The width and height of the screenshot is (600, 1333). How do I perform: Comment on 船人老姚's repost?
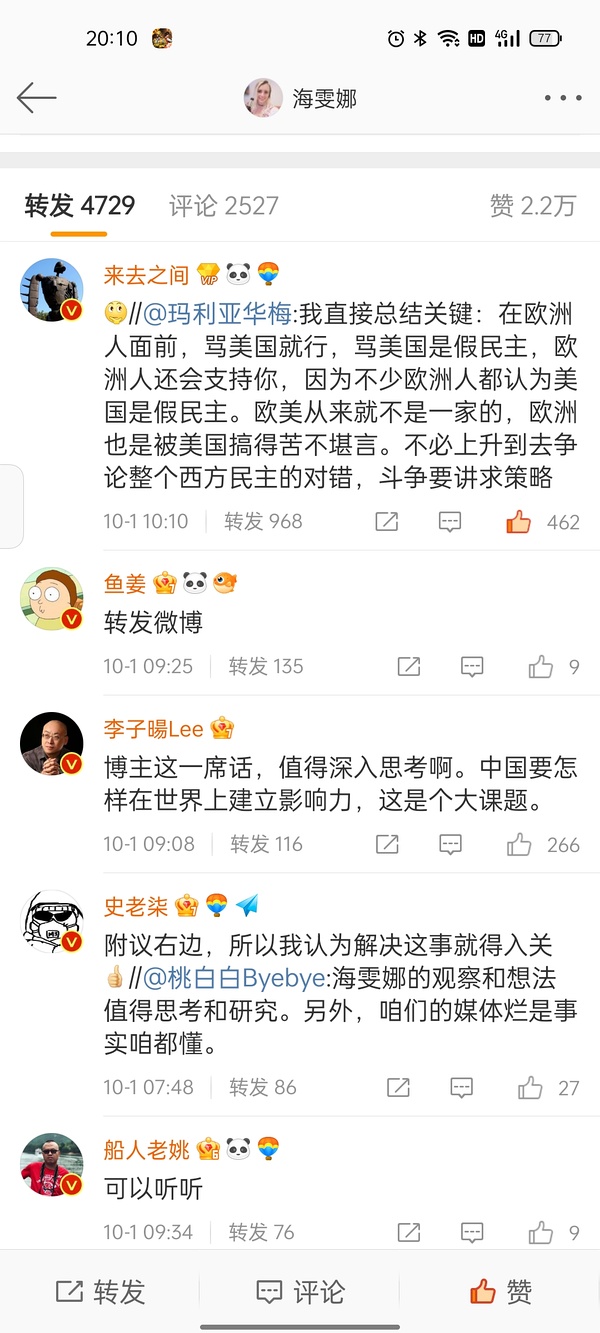[x=472, y=1232]
